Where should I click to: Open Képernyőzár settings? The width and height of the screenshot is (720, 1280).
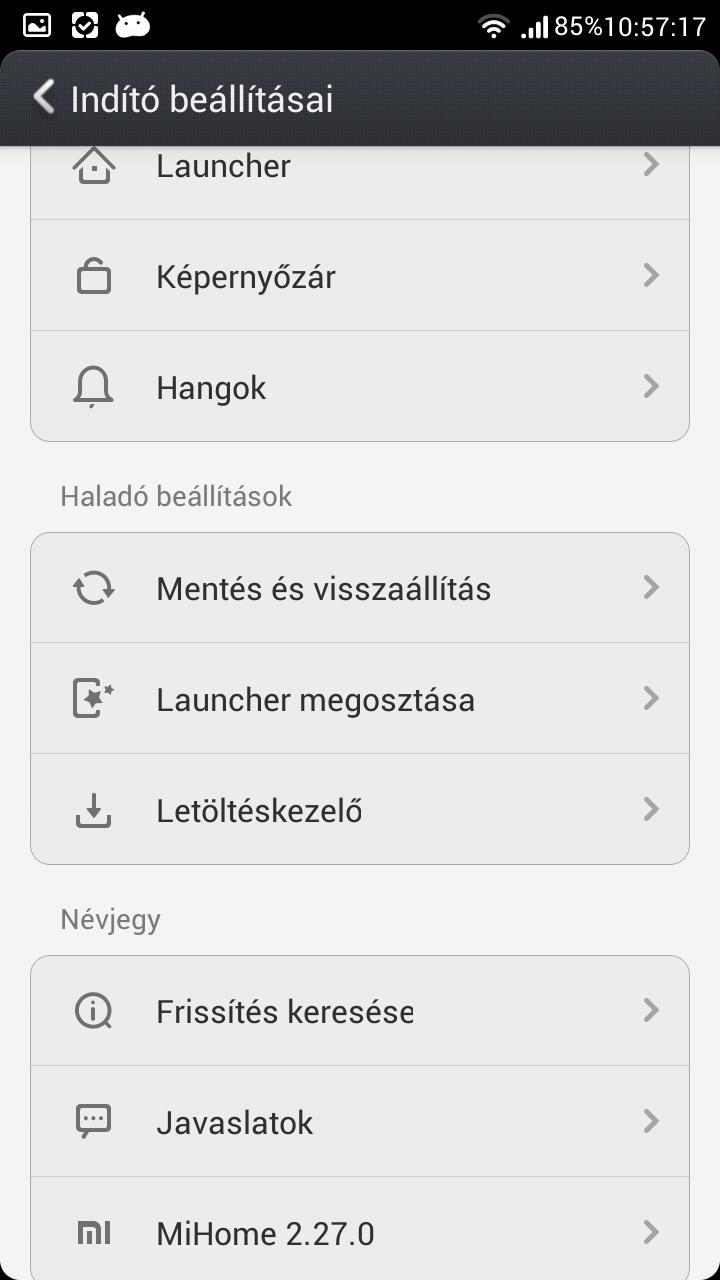360,276
